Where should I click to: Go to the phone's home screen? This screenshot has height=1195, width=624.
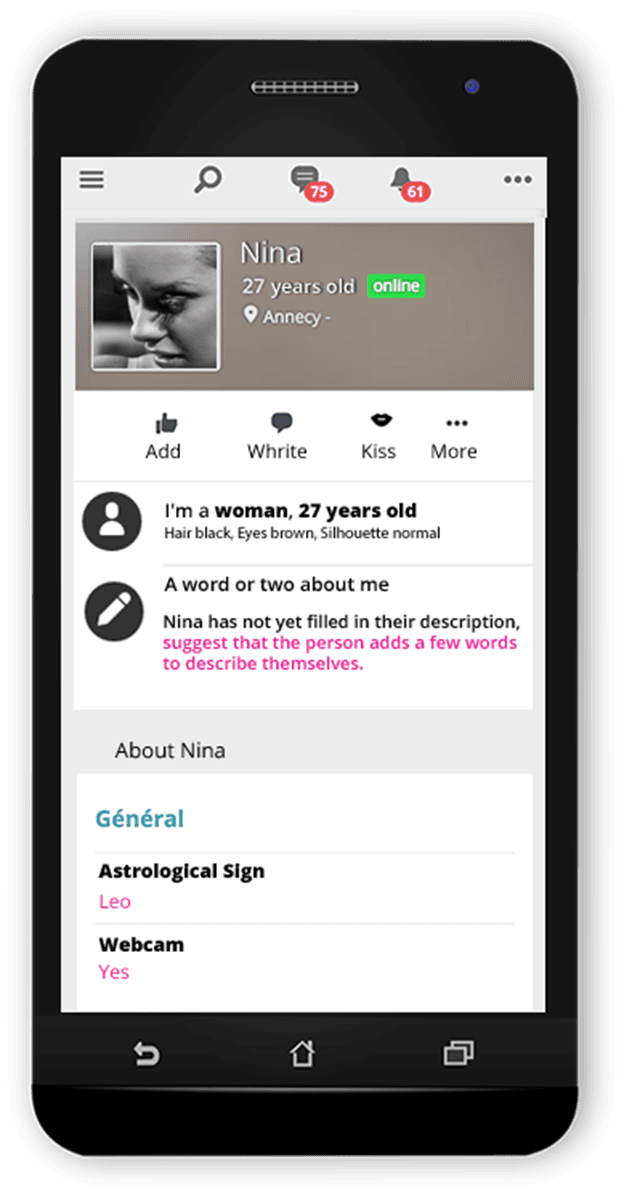[x=303, y=1053]
